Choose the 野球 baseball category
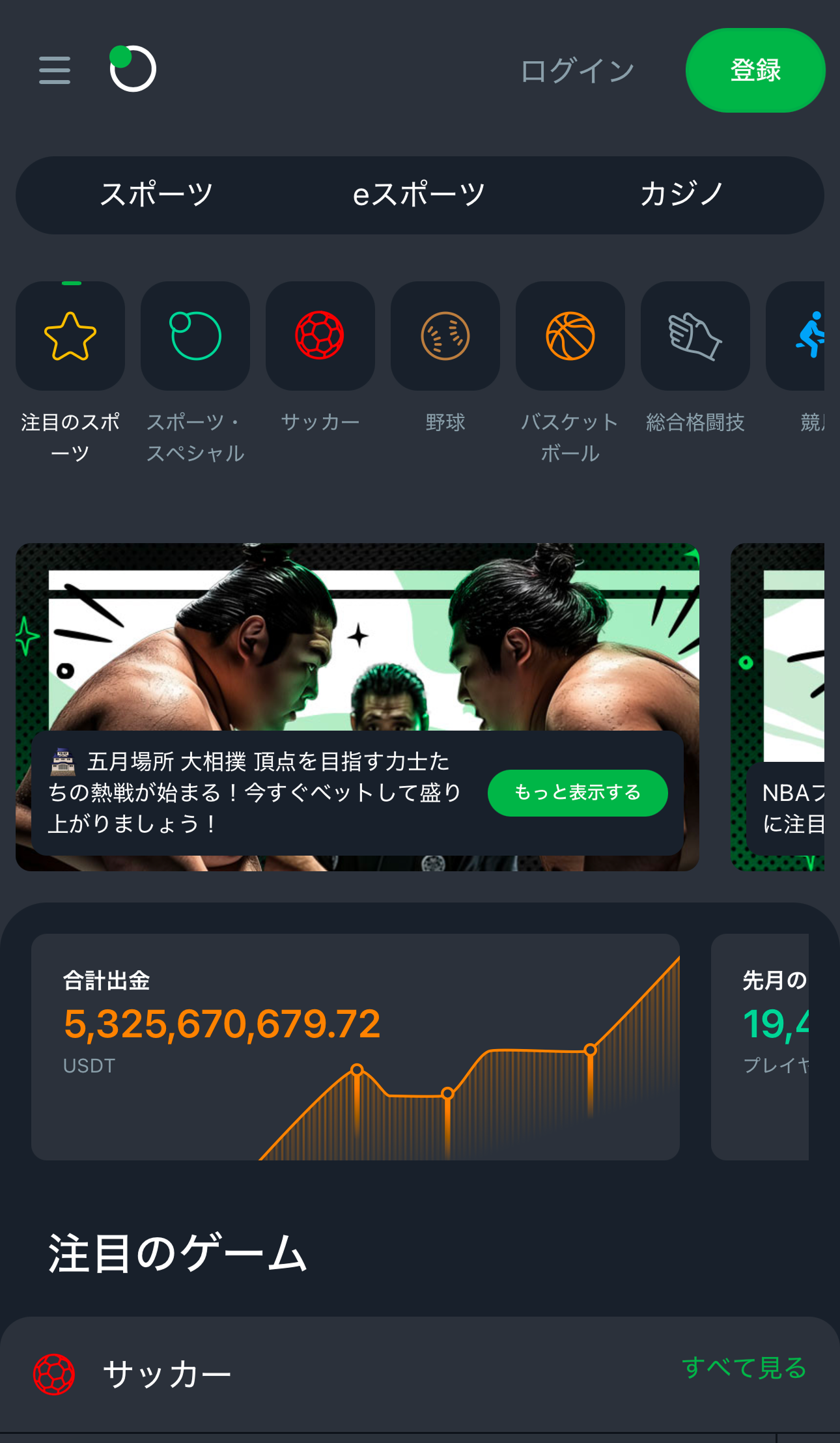This screenshot has height=1443, width=840. [x=445, y=336]
